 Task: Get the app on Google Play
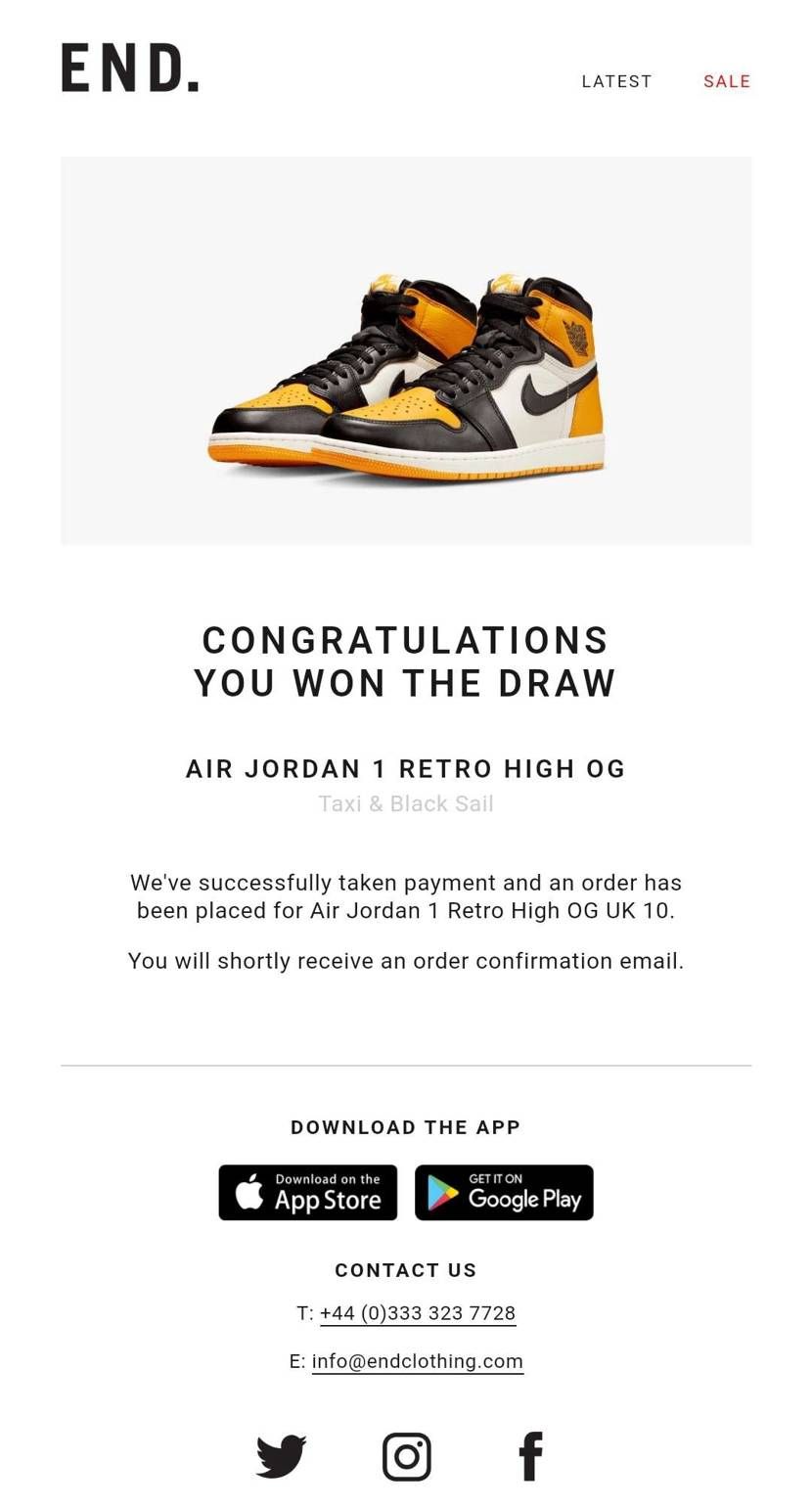point(504,1192)
